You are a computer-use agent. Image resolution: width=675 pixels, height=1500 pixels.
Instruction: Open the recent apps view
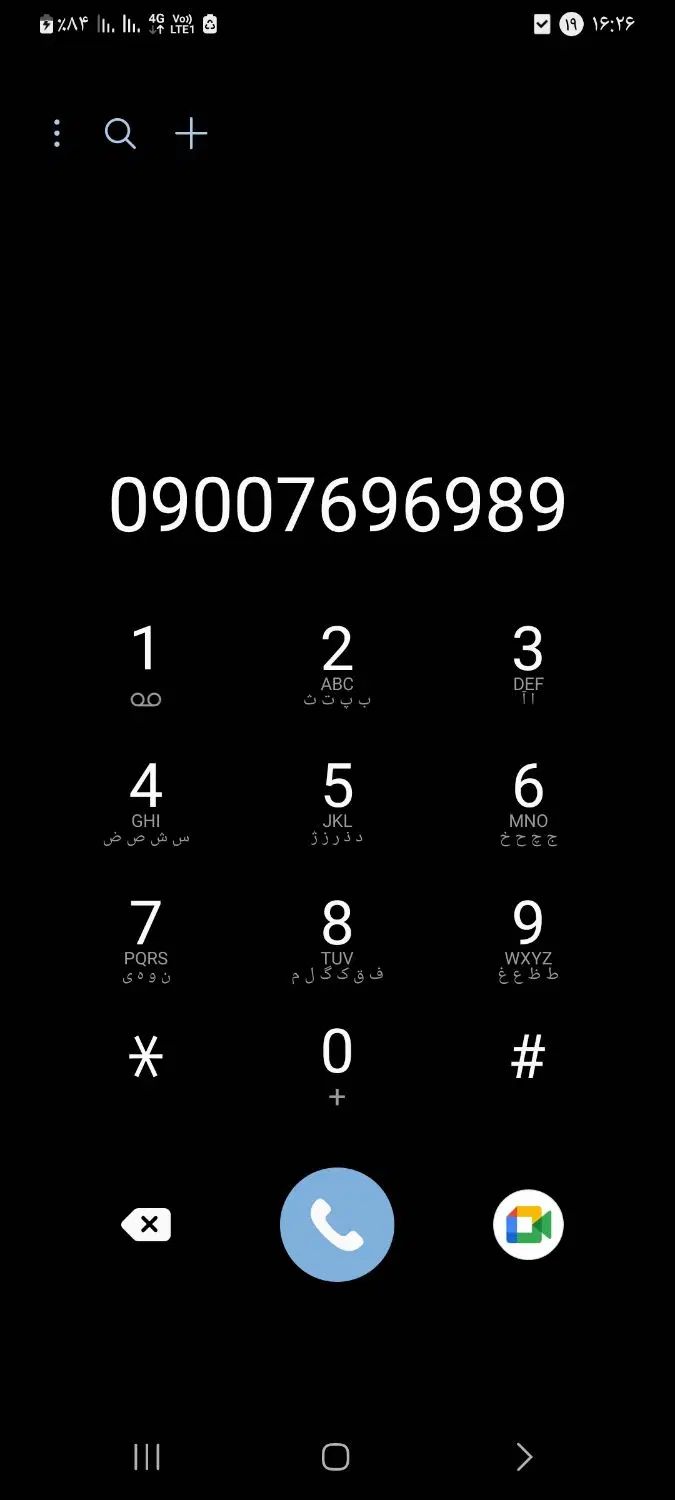[x=147, y=1457]
